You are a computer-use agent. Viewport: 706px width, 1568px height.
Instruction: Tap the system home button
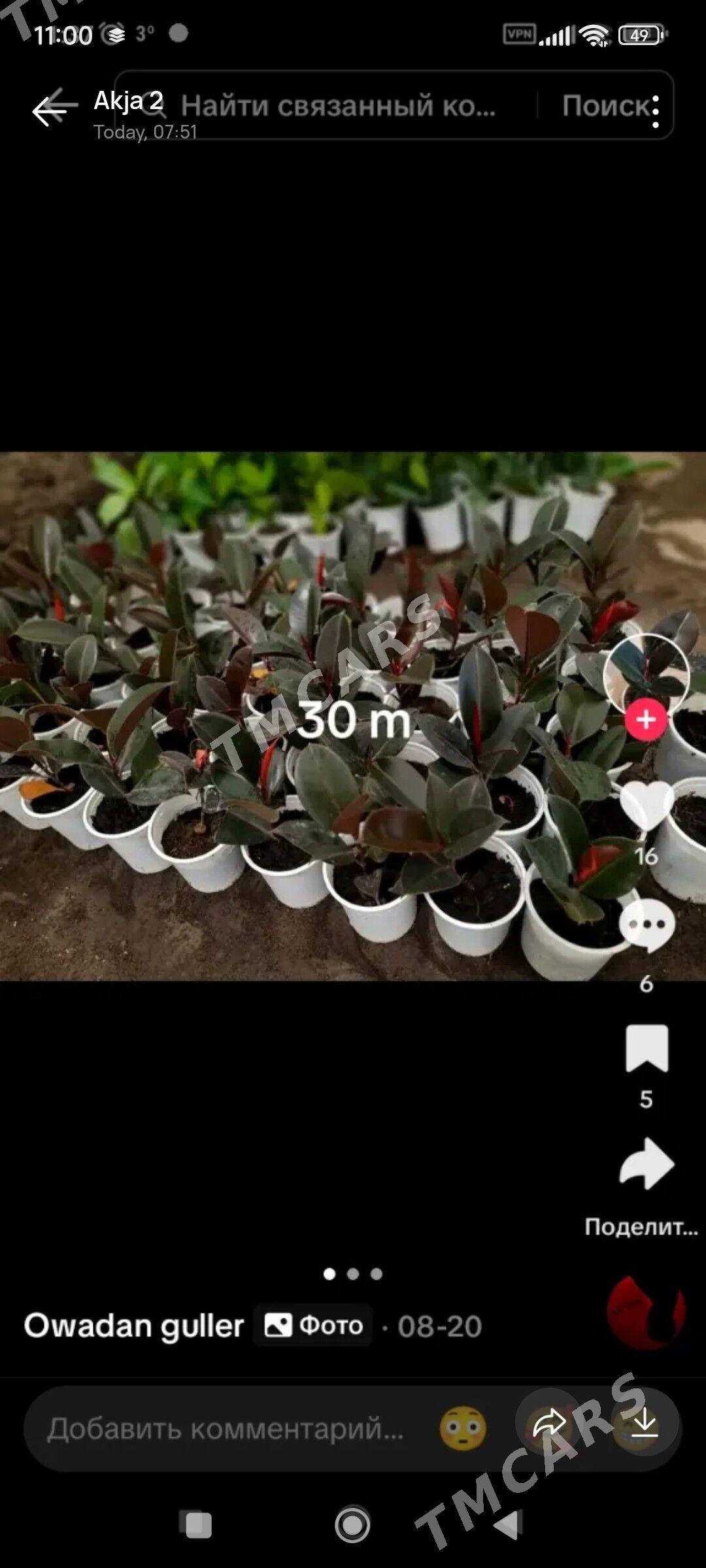(x=352, y=1525)
